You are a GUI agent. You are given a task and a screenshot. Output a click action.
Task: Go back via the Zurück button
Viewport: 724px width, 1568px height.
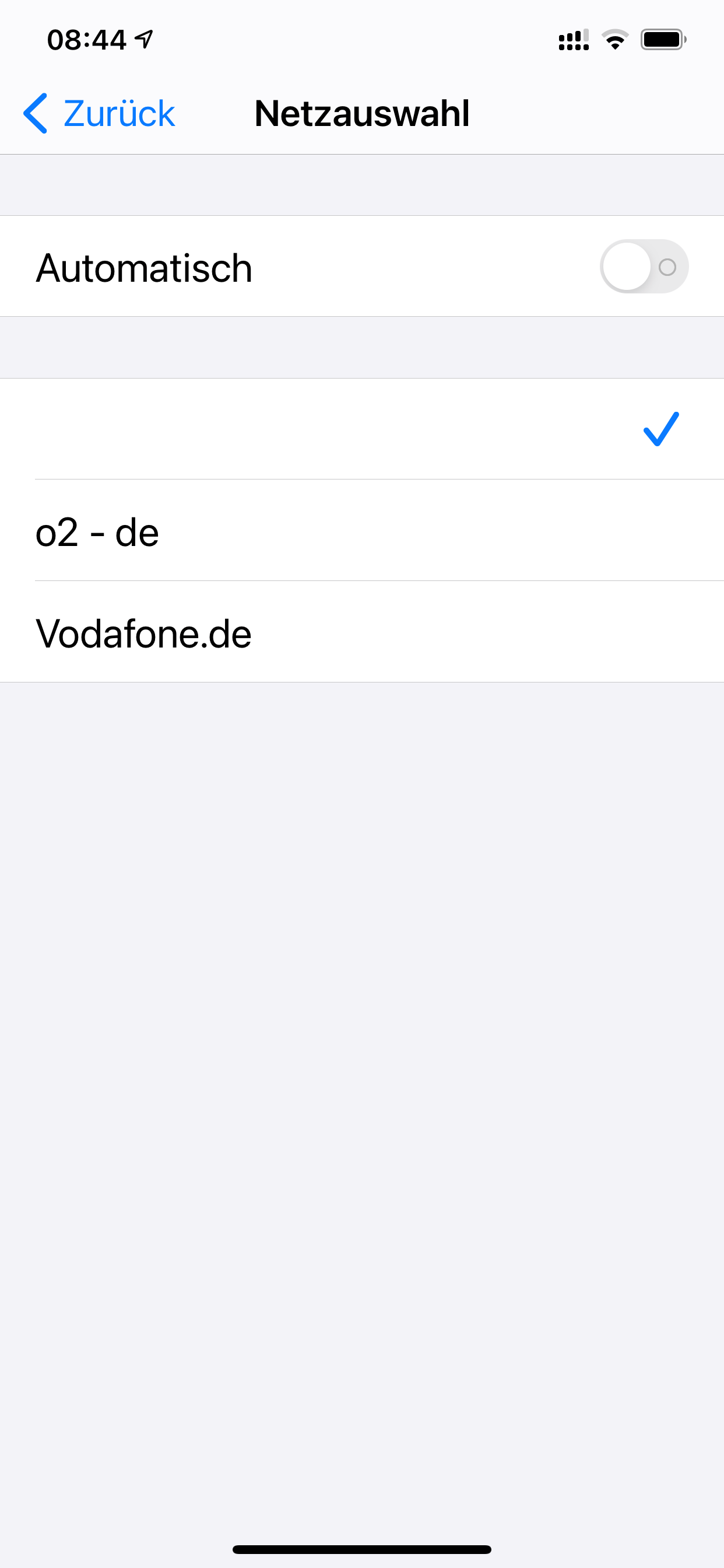100,114
